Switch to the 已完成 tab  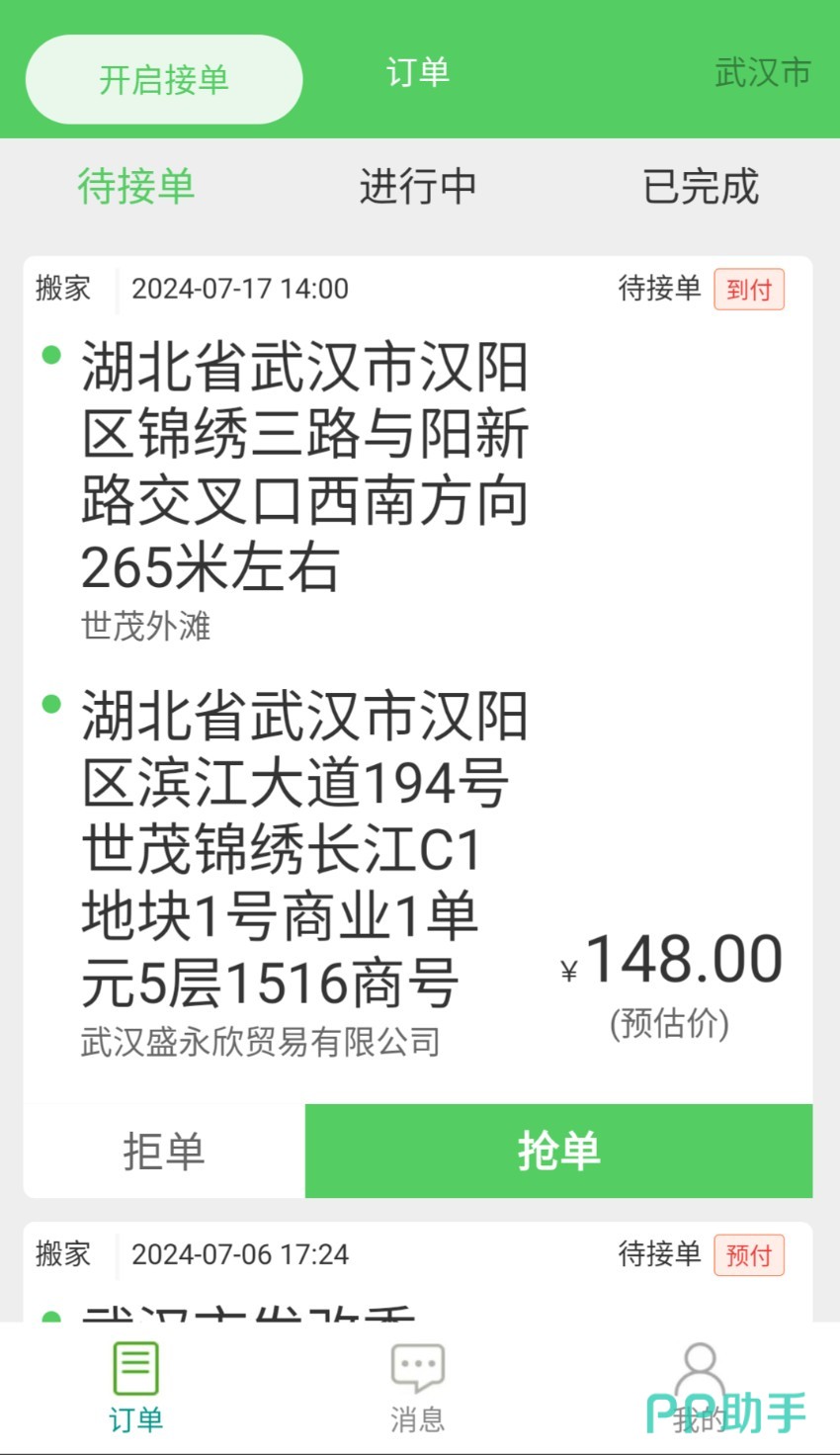coord(700,187)
